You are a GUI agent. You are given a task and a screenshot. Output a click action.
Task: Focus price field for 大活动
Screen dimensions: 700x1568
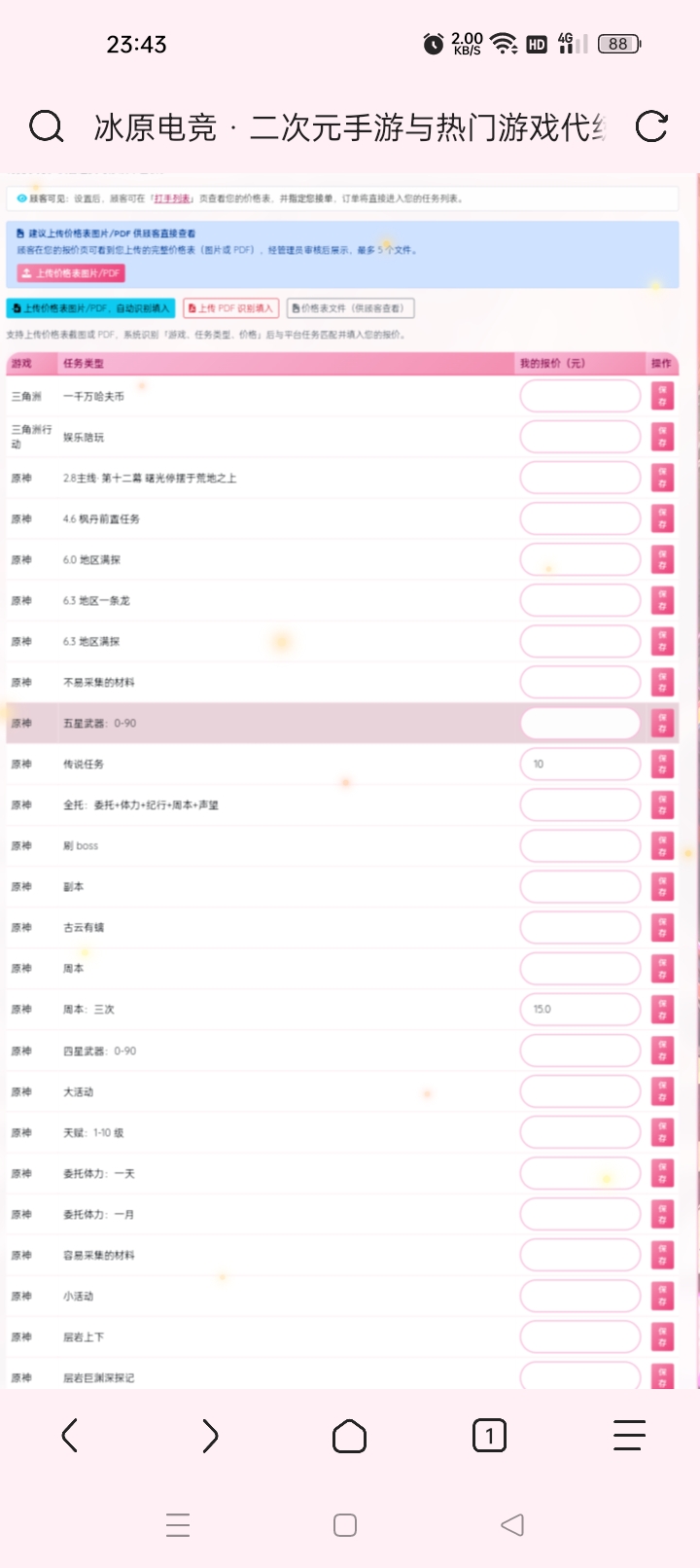579,1091
